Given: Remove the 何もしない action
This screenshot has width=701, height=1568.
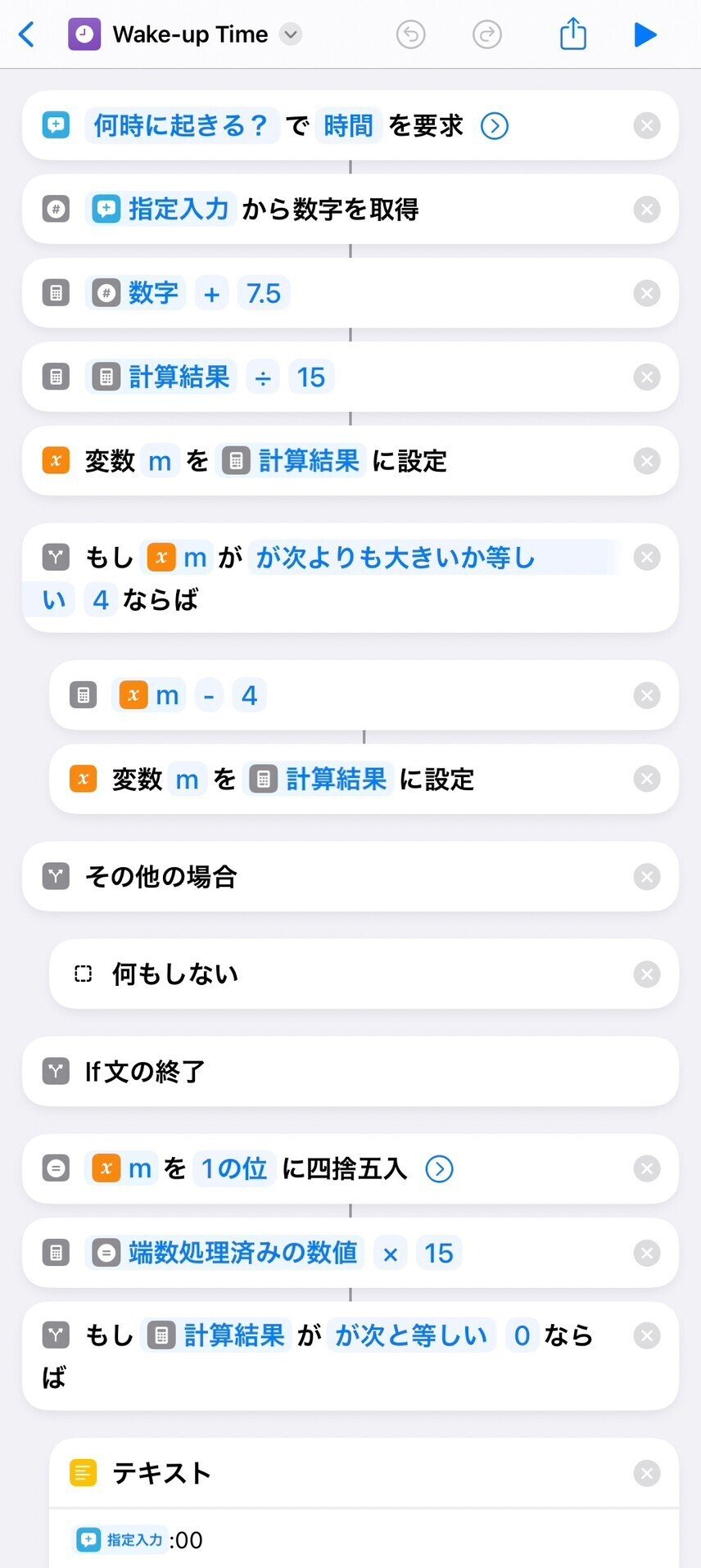Looking at the screenshot, I should click(646, 974).
